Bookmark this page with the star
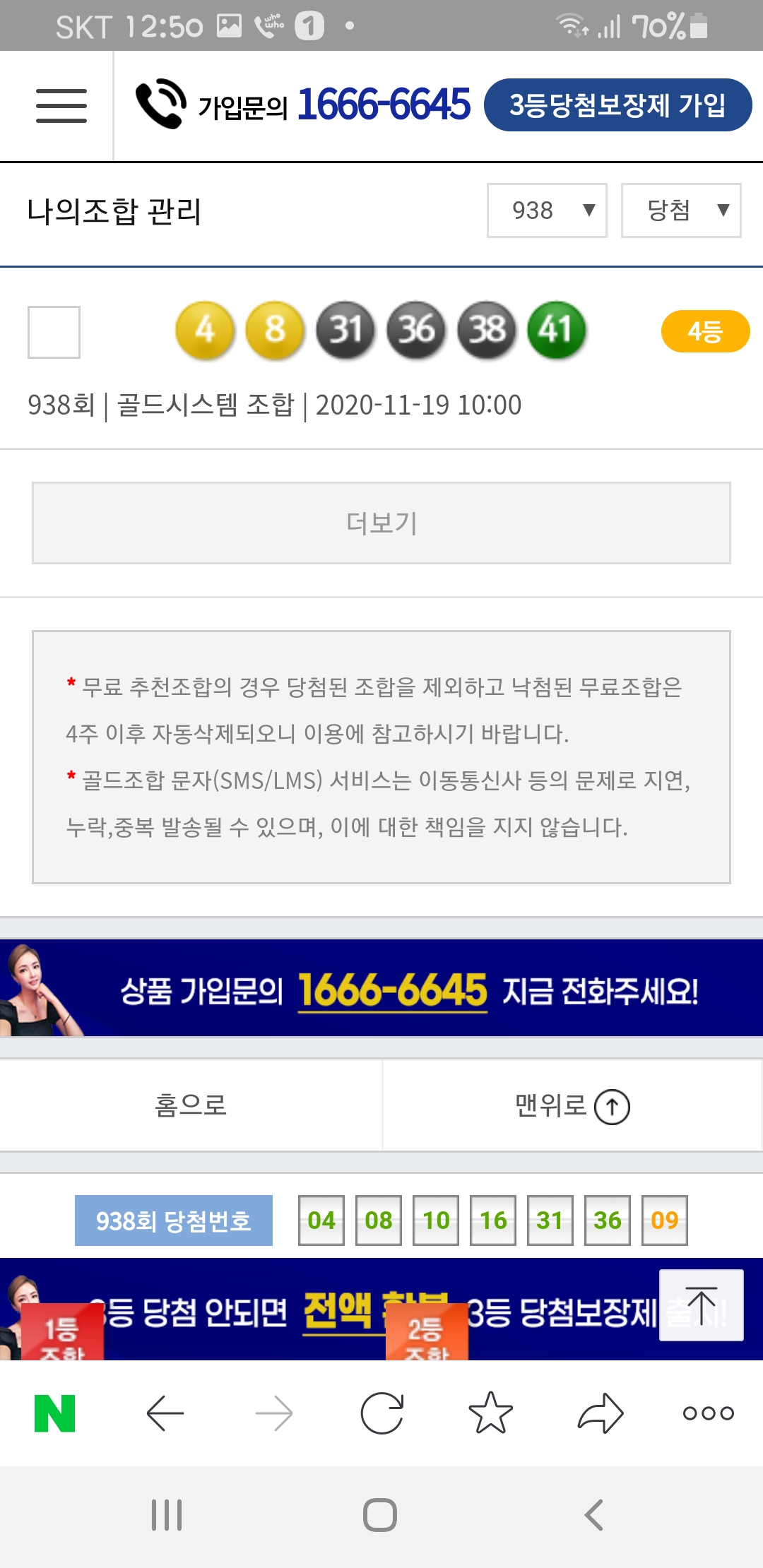Image resolution: width=763 pixels, height=1568 pixels. [490, 1413]
